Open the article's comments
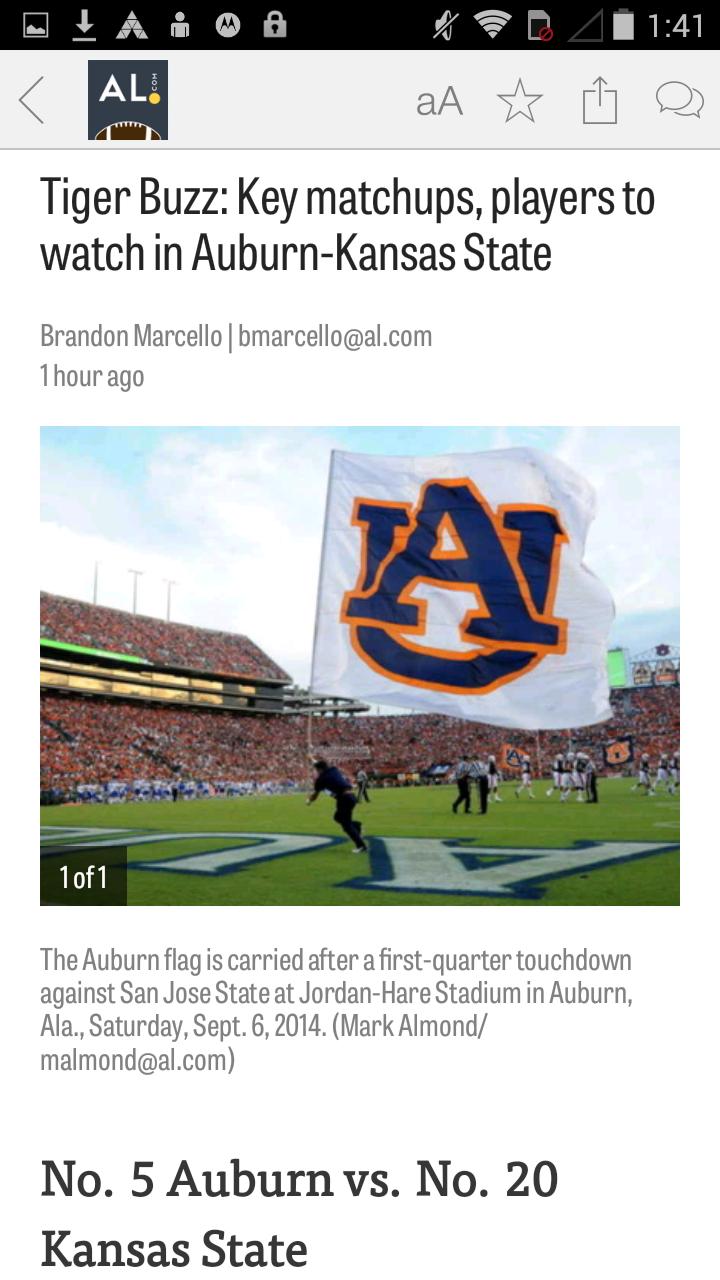Screen dimensions: 720x1280 click(679, 100)
